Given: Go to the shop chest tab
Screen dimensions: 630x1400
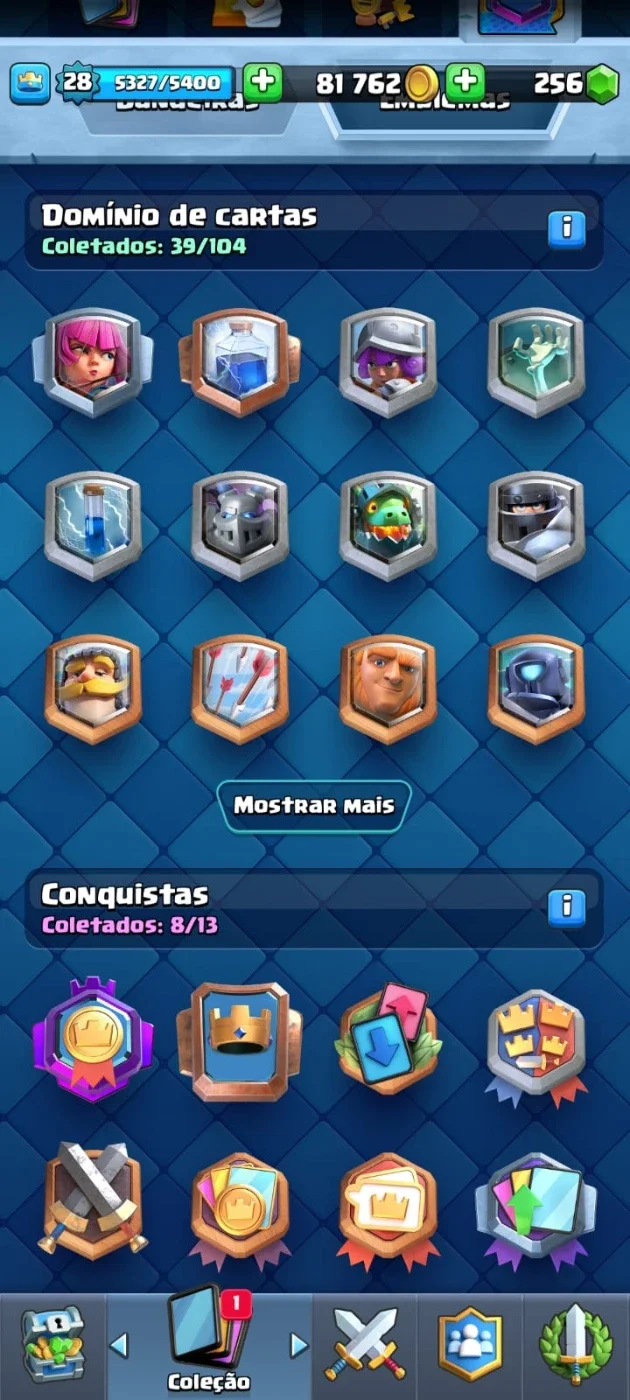Looking at the screenshot, I should (53, 1347).
